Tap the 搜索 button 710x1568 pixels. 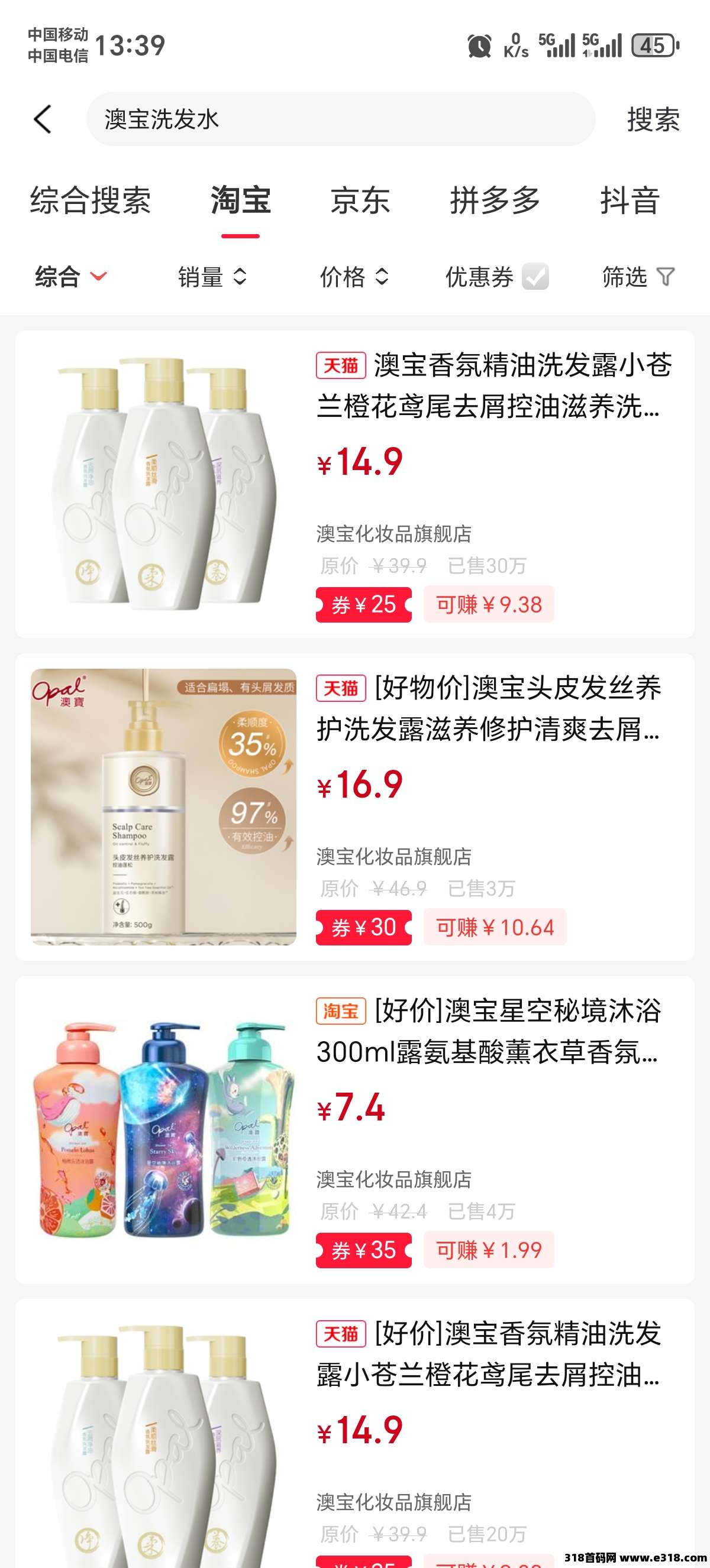point(653,119)
